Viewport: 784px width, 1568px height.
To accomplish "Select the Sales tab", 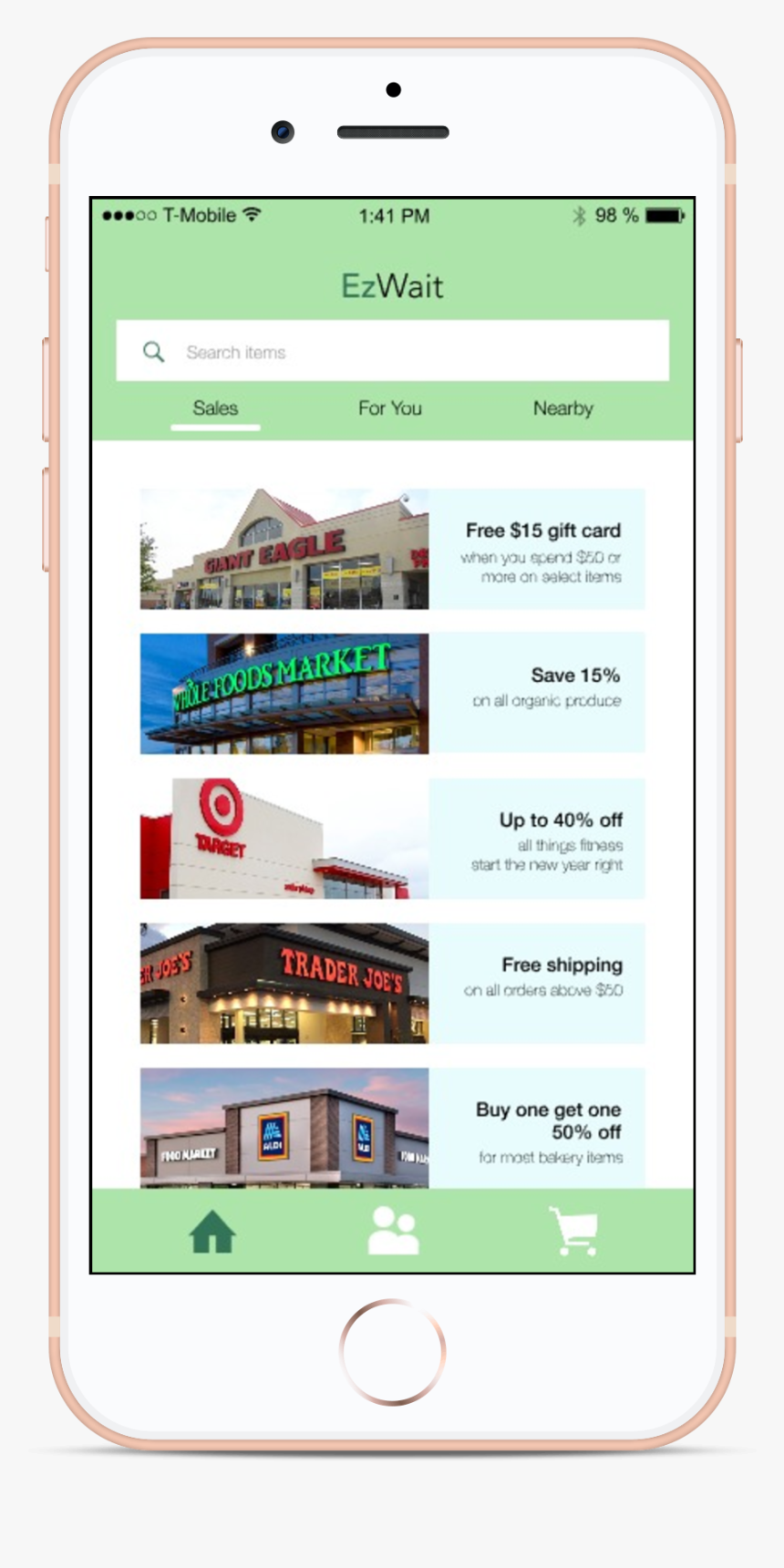I will 215,408.
